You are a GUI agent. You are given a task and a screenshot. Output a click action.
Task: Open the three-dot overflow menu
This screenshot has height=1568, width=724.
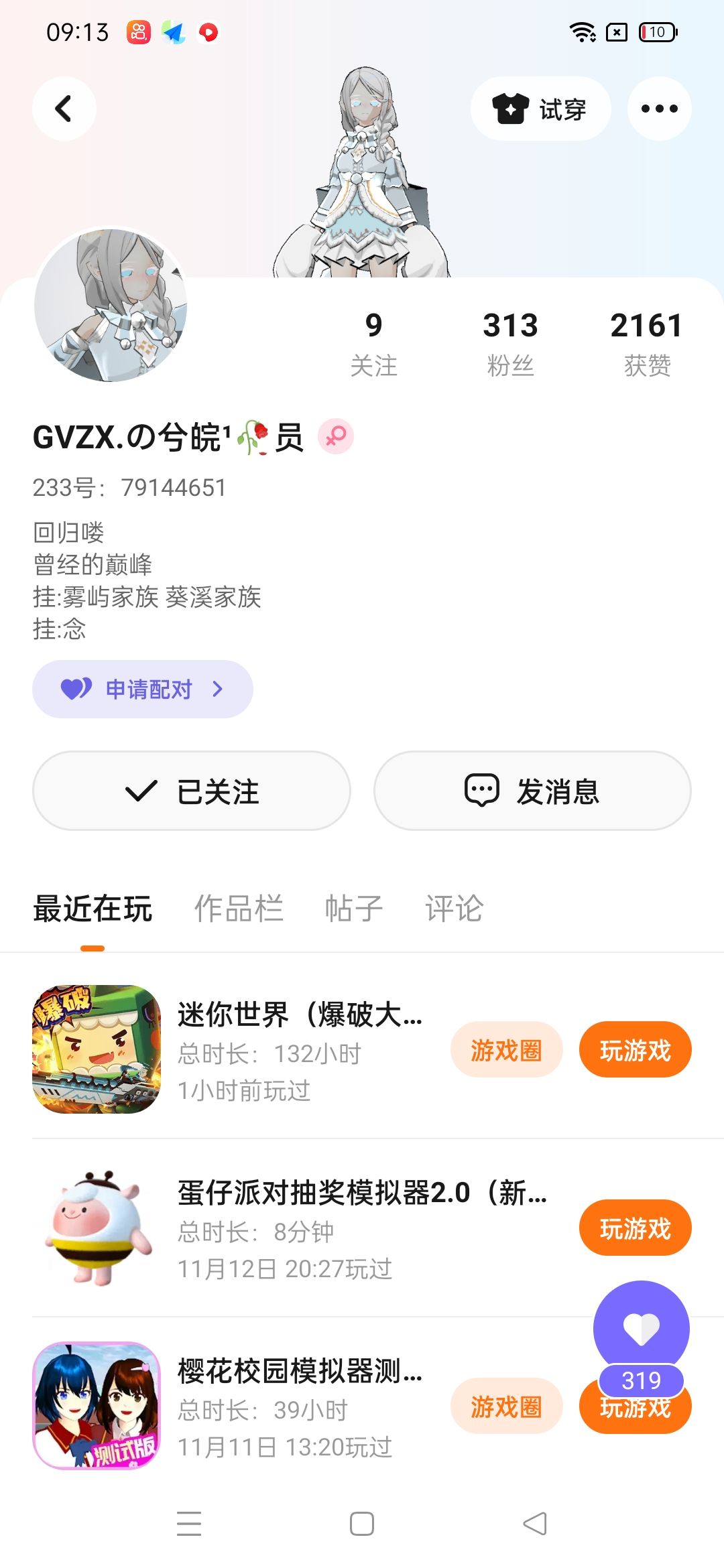pos(659,109)
